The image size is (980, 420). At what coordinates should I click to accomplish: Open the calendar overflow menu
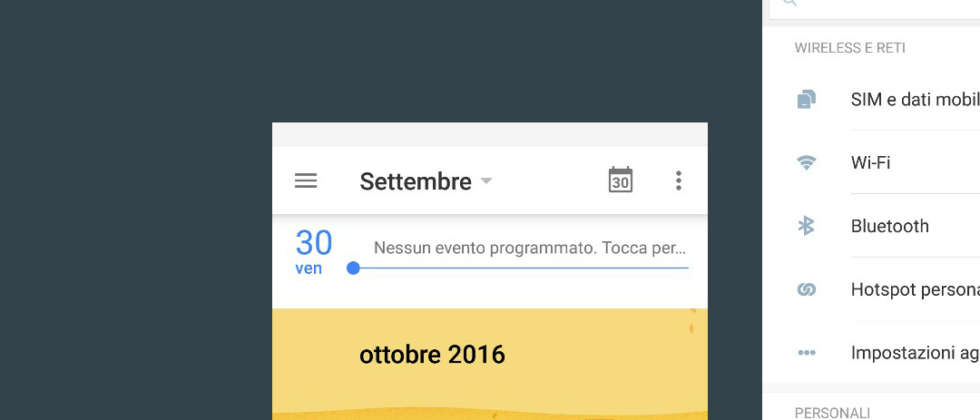678,180
